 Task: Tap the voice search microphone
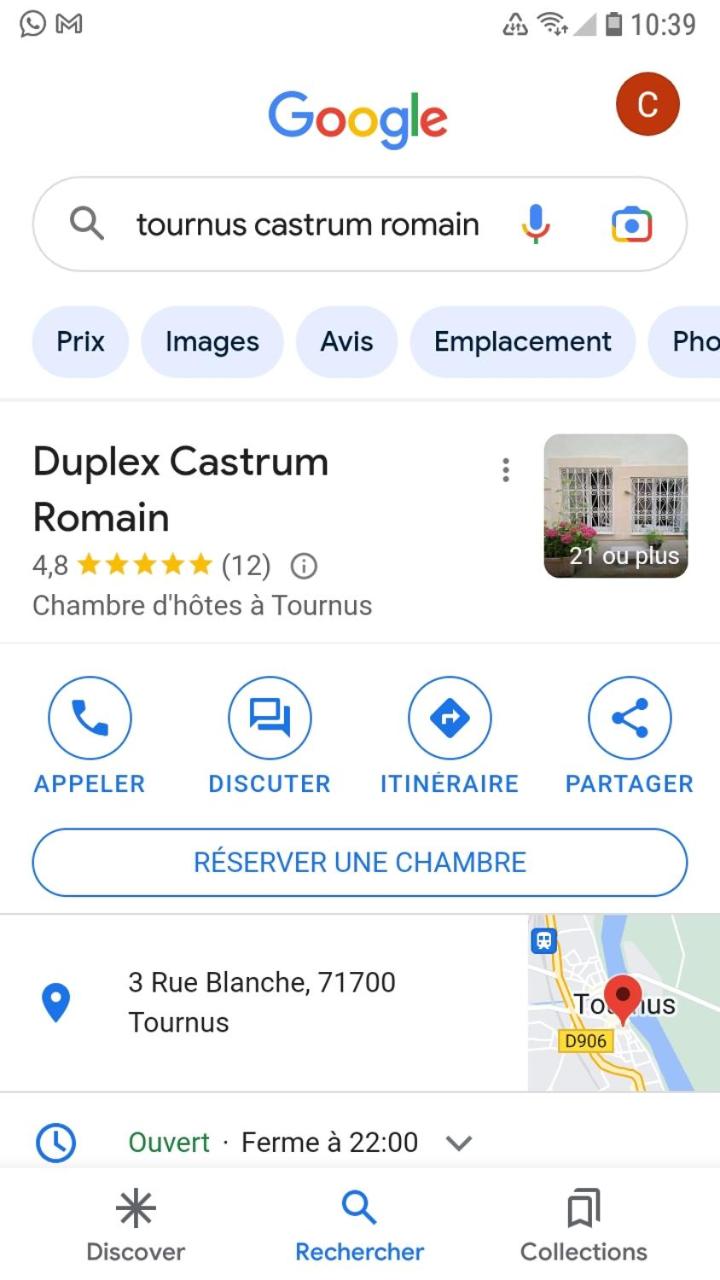[x=536, y=224]
